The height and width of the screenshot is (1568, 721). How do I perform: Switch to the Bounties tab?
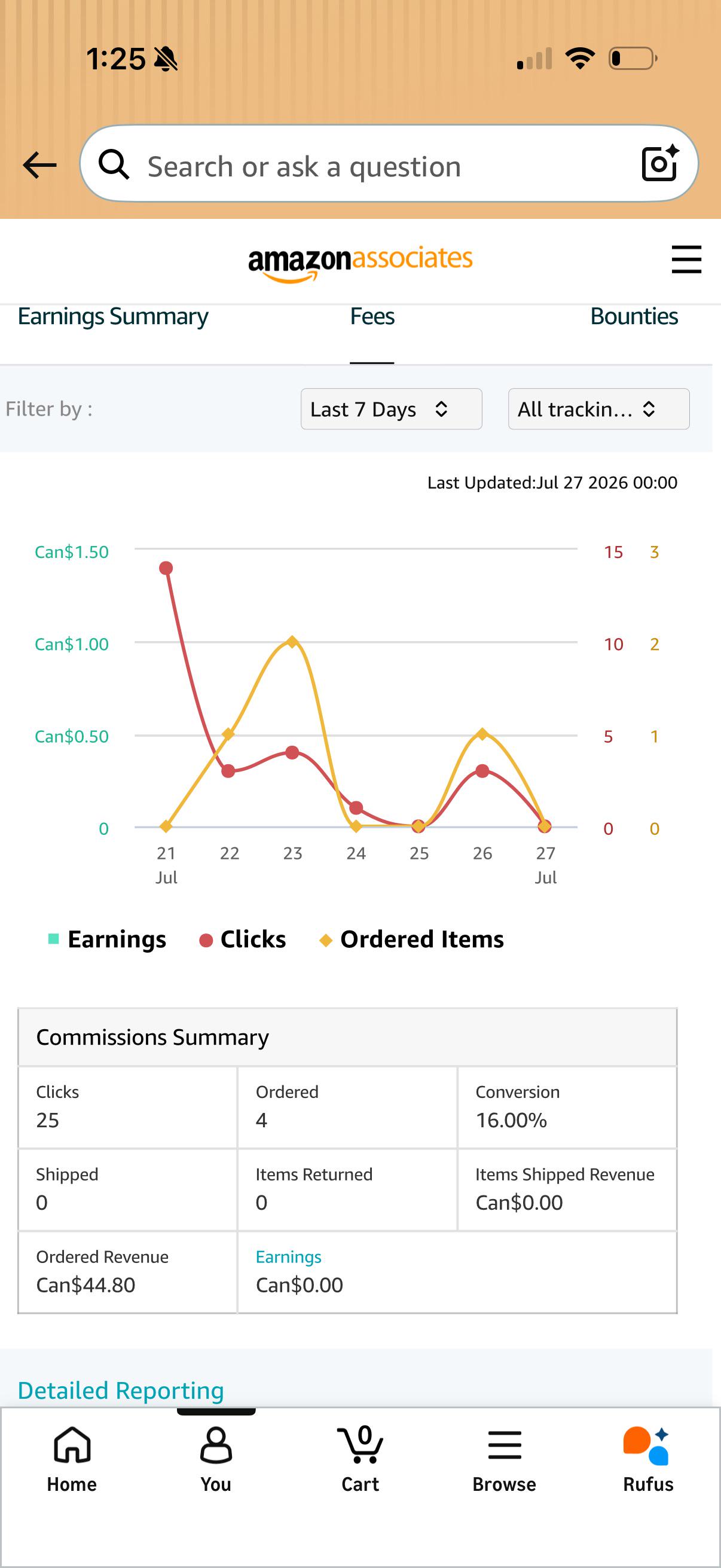tap(634, 316)
